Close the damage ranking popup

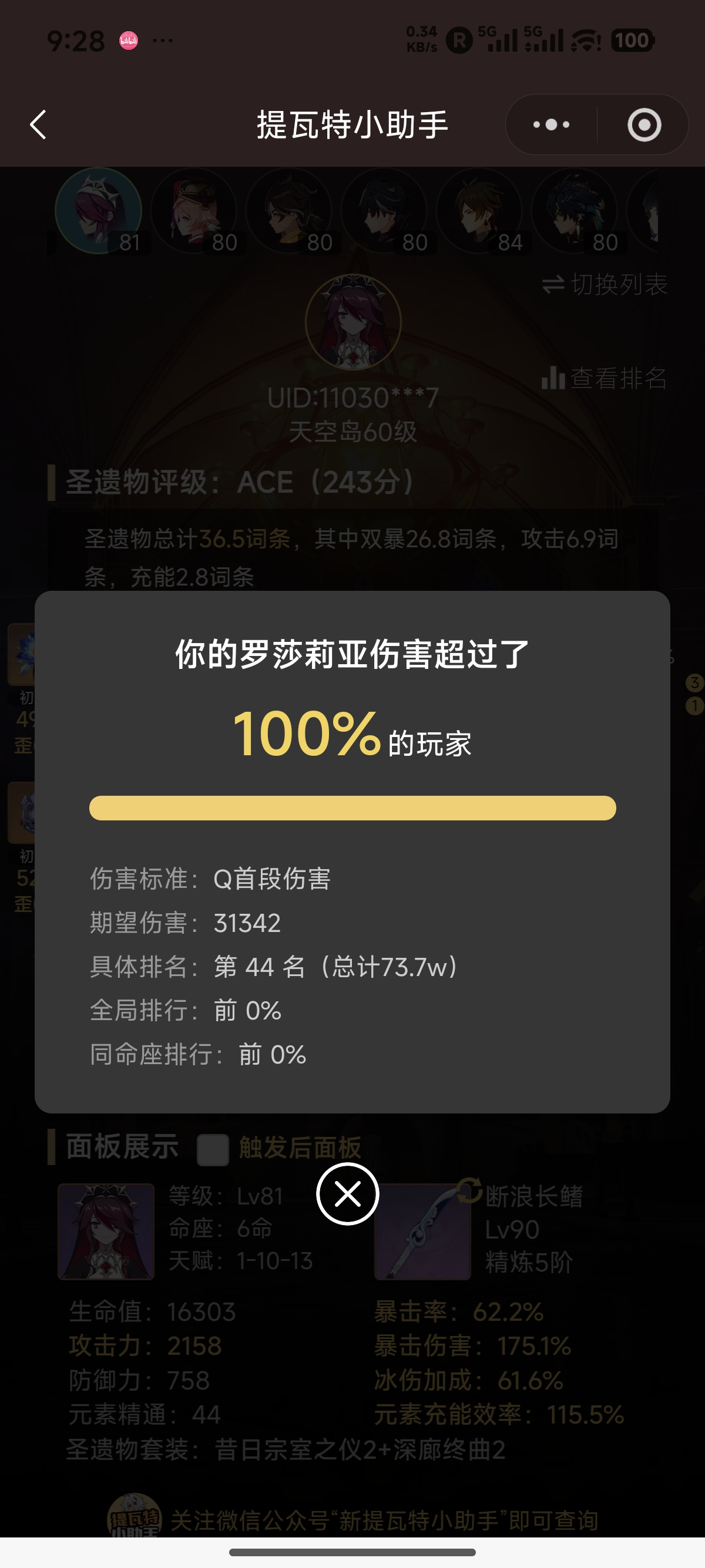coord(348,1193)
